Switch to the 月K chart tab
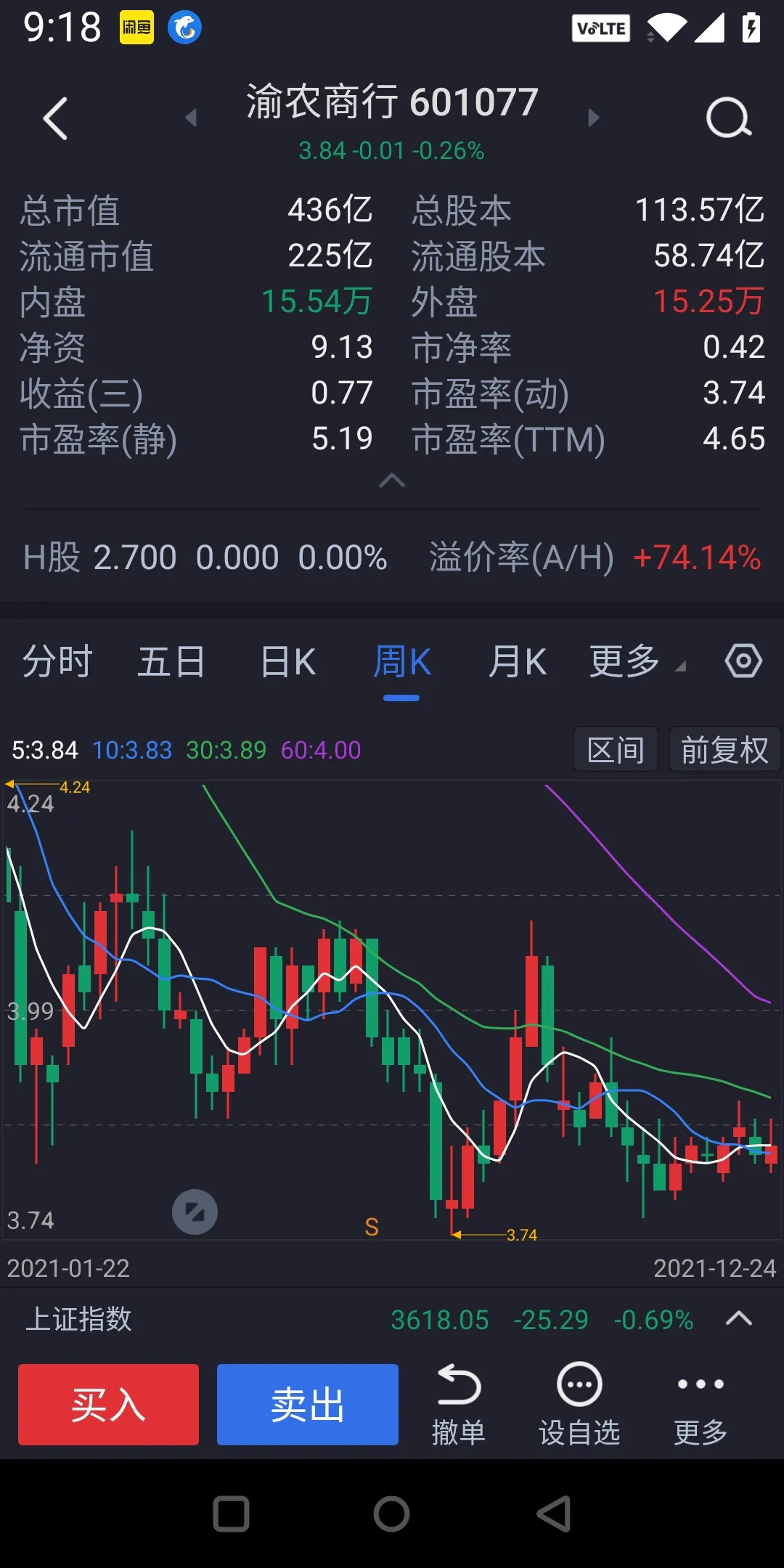Screen dimensions: 784x1568 [x=518, y=661]
